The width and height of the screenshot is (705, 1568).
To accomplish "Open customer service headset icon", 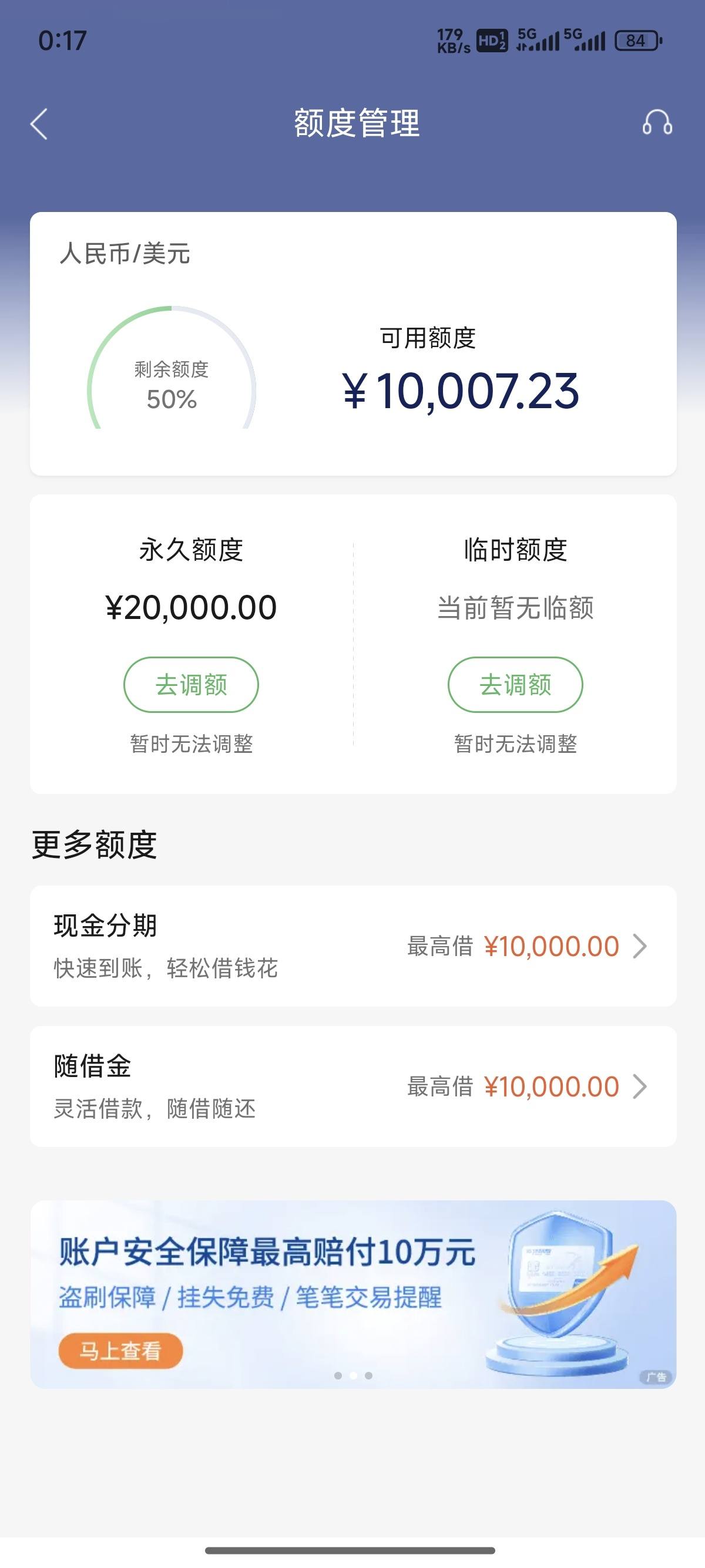I will point(657,123).
